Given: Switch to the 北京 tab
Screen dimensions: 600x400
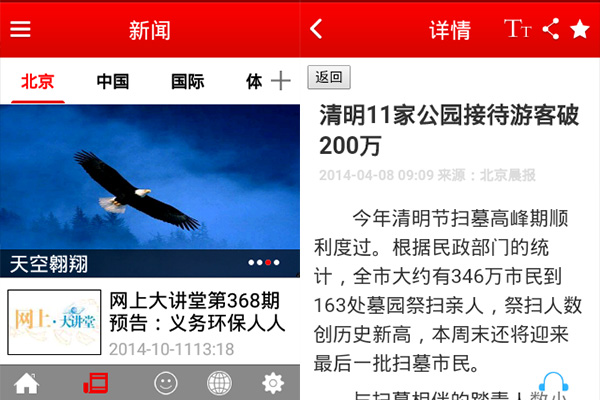Looking at the screenshot, I should (38, 82).
